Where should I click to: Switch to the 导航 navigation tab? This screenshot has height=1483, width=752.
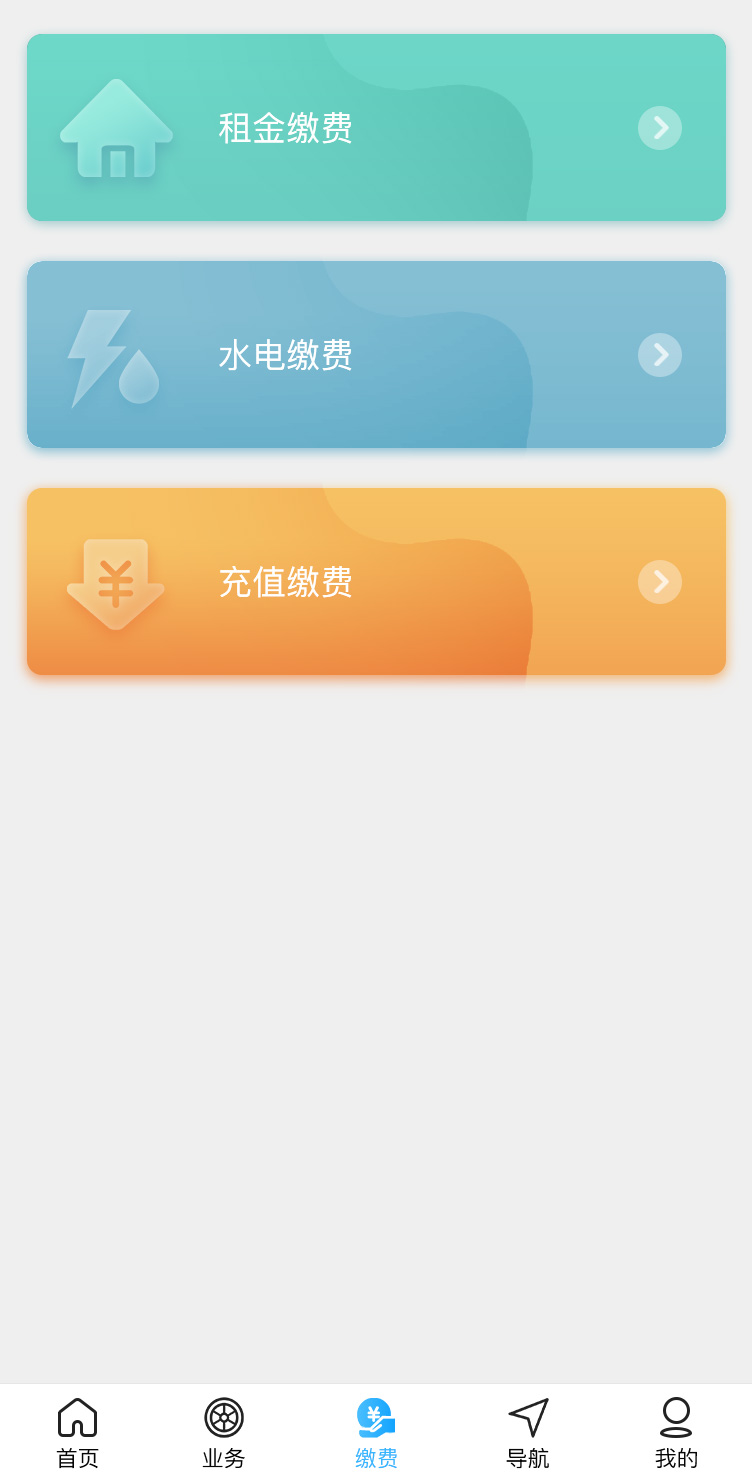[x=527, y=1433]
